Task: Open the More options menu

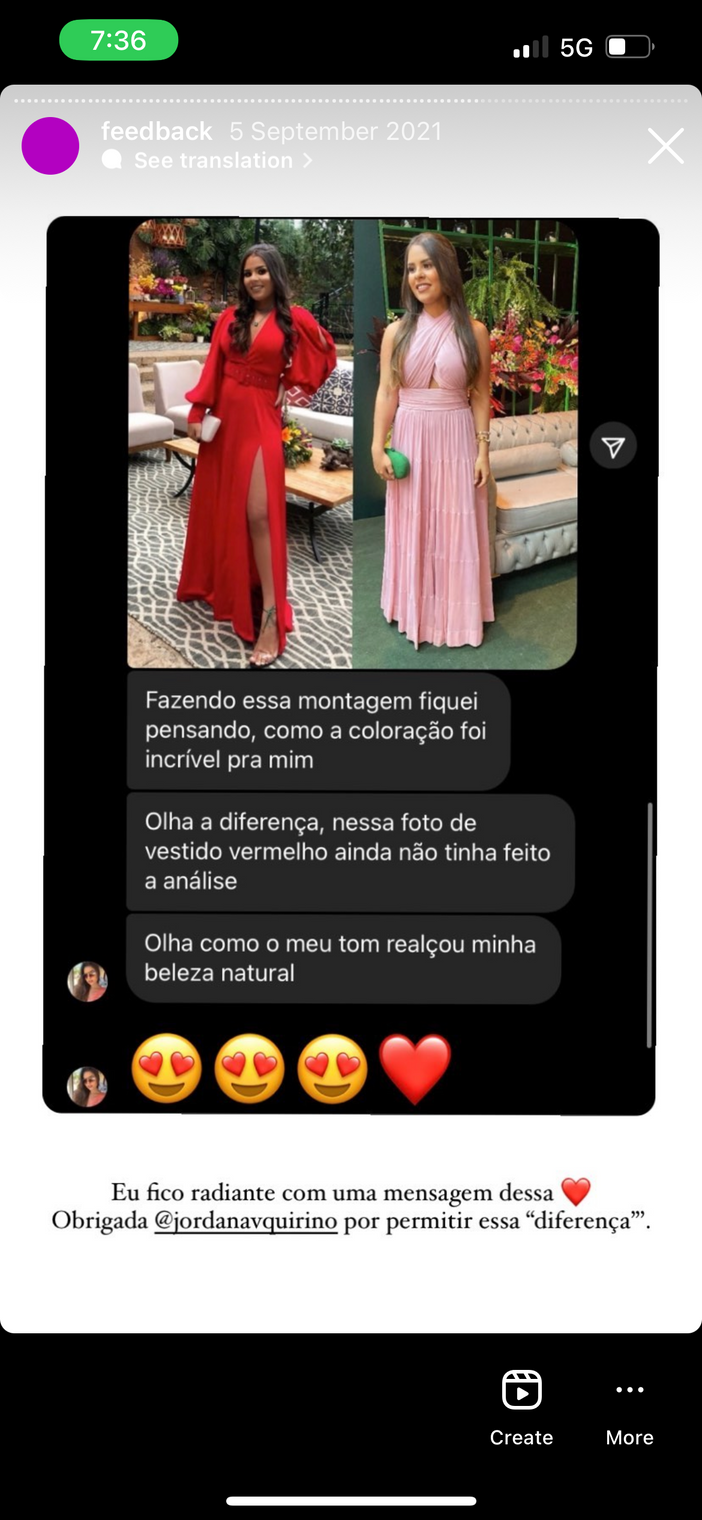Action: [x=630, y=1409]
